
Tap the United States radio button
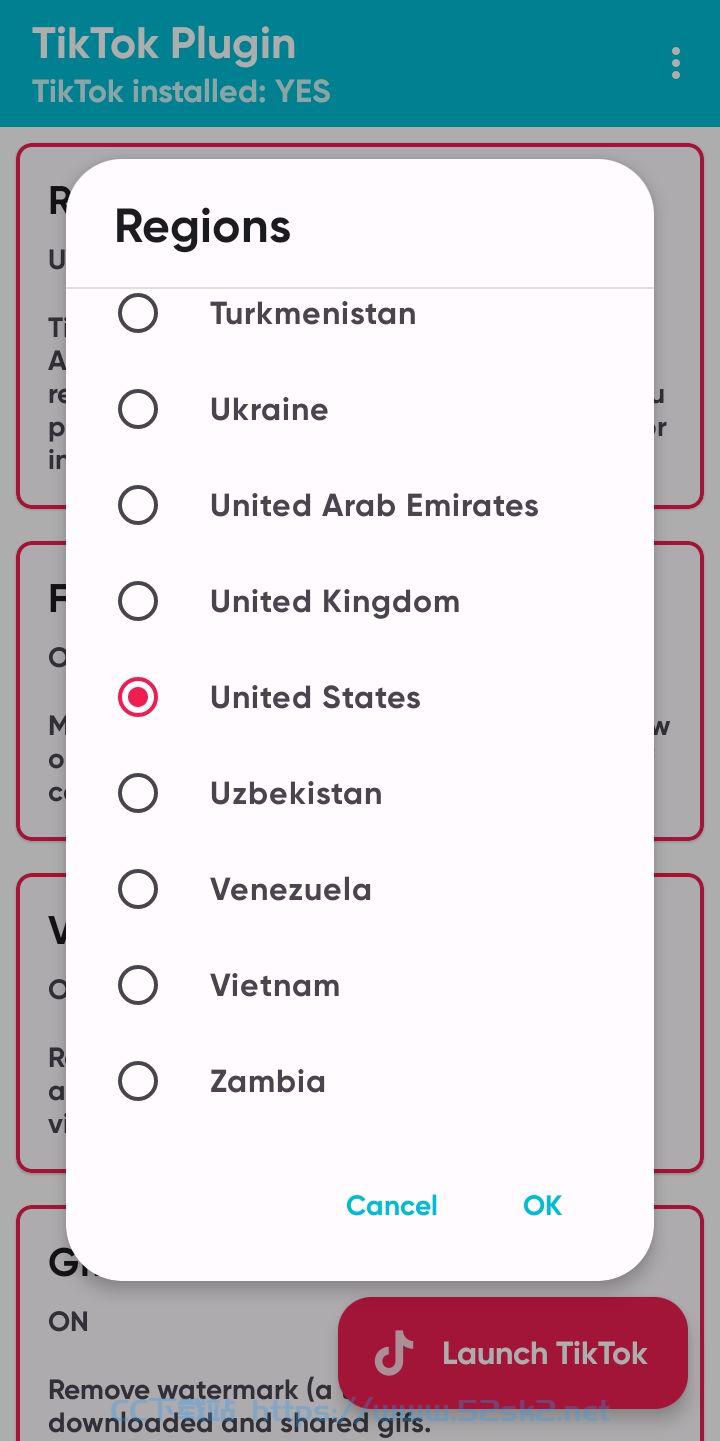138,697
